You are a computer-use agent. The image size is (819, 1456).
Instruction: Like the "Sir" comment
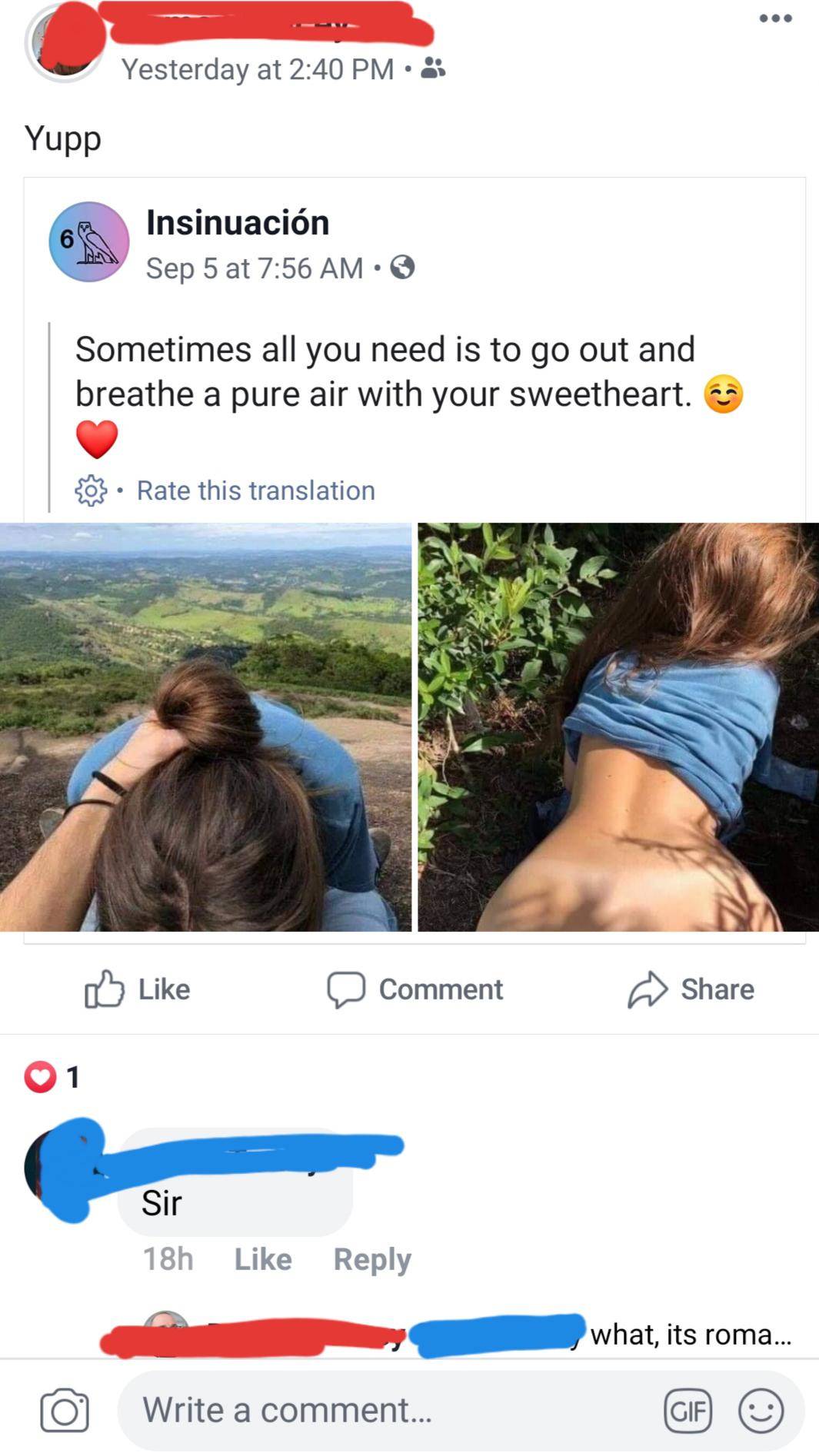click(x=262, y=1259)
